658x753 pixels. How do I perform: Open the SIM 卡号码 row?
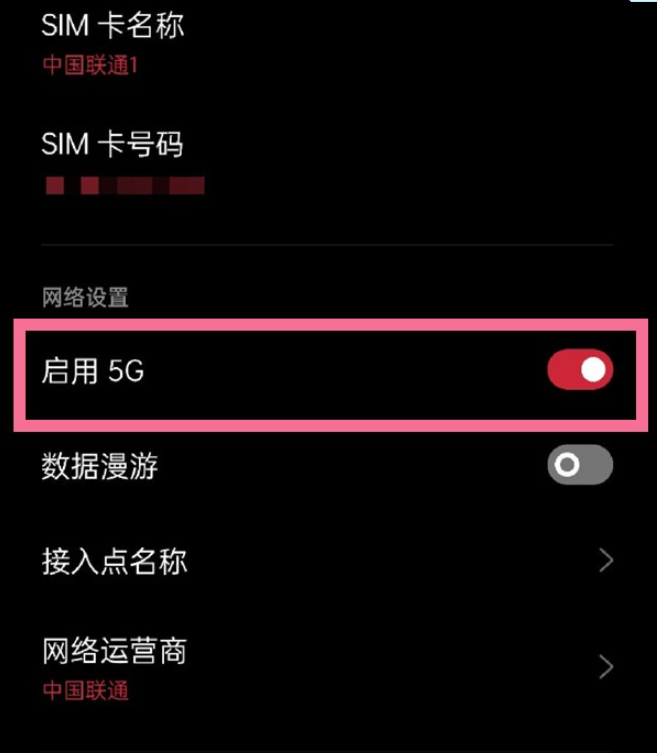(x=112, y=160)
